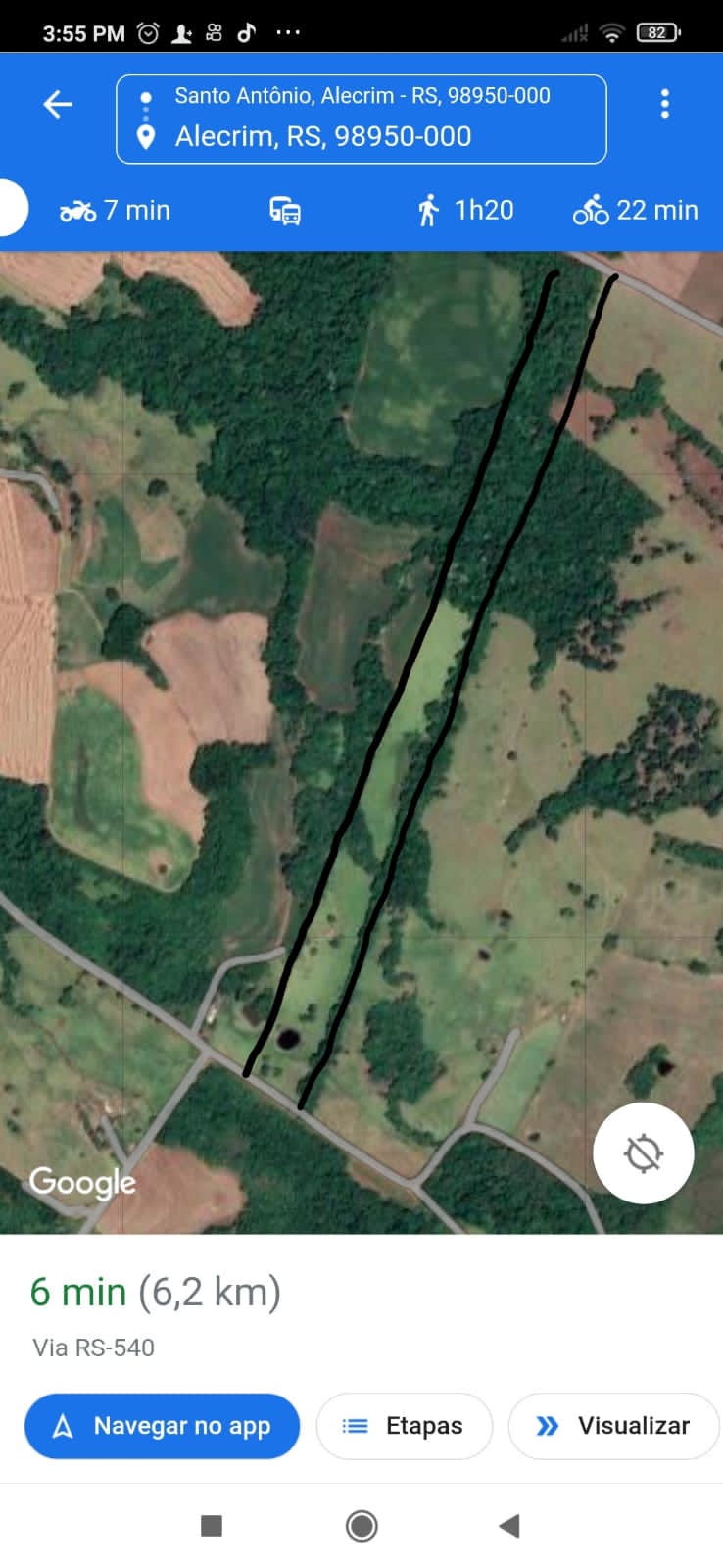Go back using the top-left arrow
Screen dimensions: 723x1568
tap(58, 104)
